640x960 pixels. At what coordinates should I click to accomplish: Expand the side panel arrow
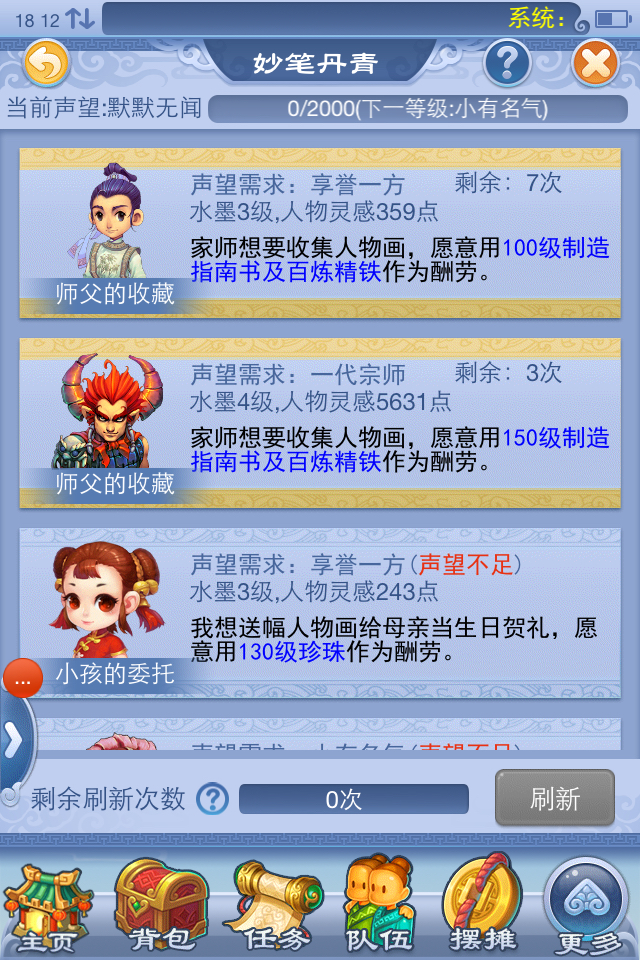point(14,740)
